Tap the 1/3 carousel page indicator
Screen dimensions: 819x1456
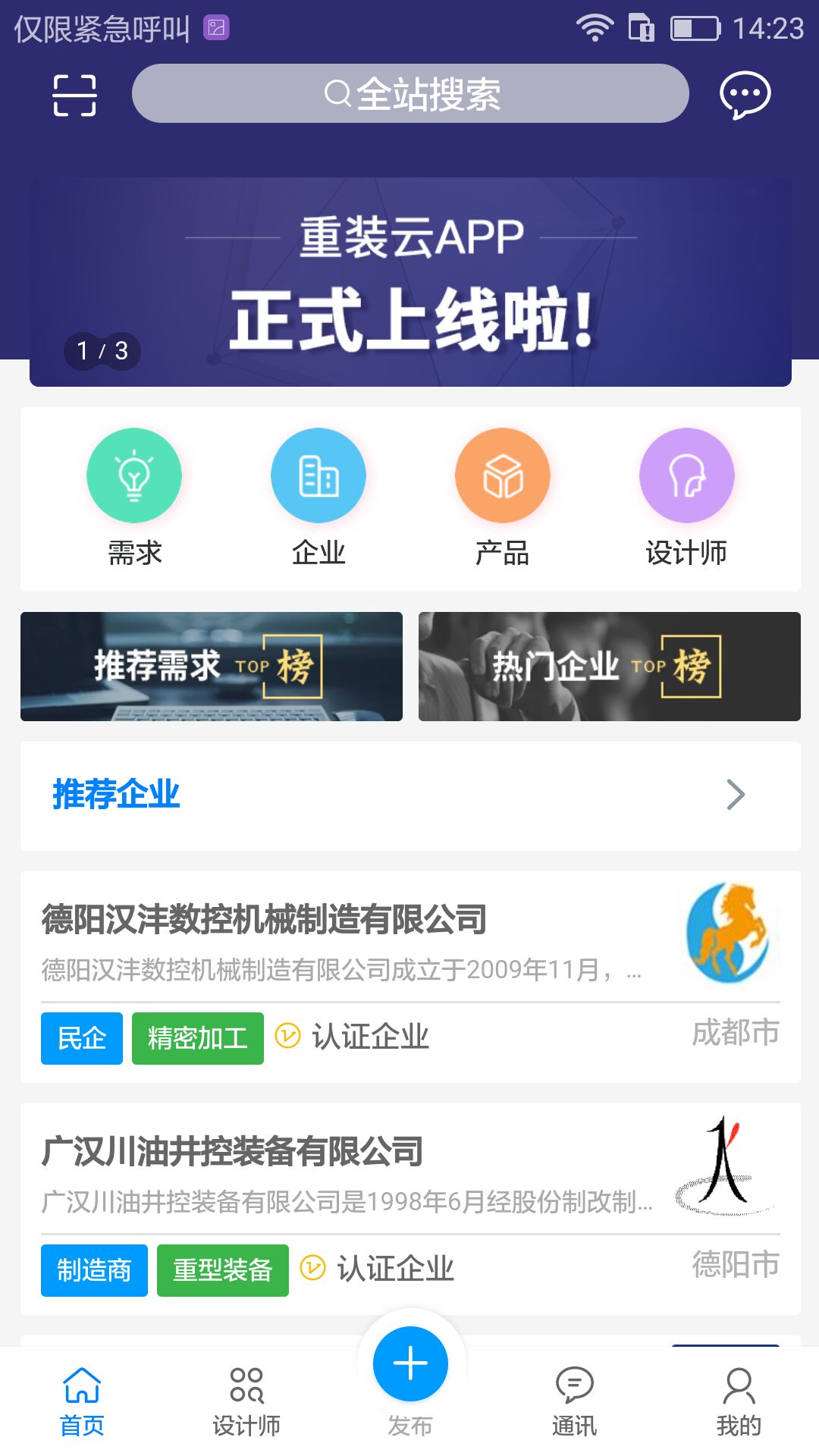coord(102,349)
